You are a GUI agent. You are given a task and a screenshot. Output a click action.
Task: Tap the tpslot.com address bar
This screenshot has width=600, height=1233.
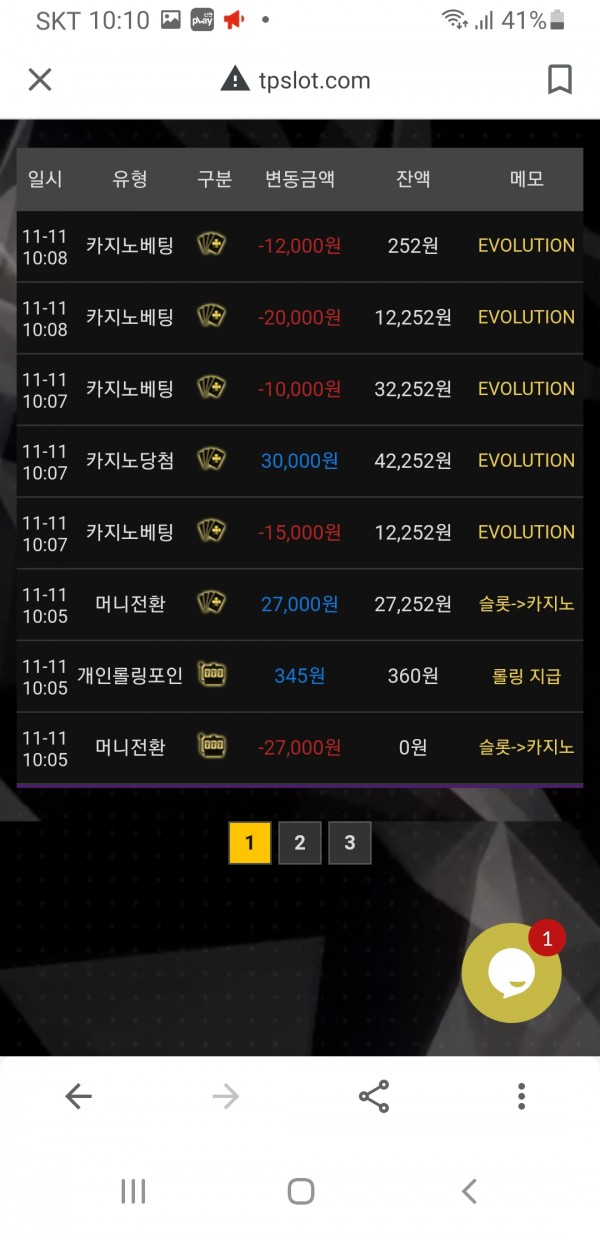click(x=296, y=80)
